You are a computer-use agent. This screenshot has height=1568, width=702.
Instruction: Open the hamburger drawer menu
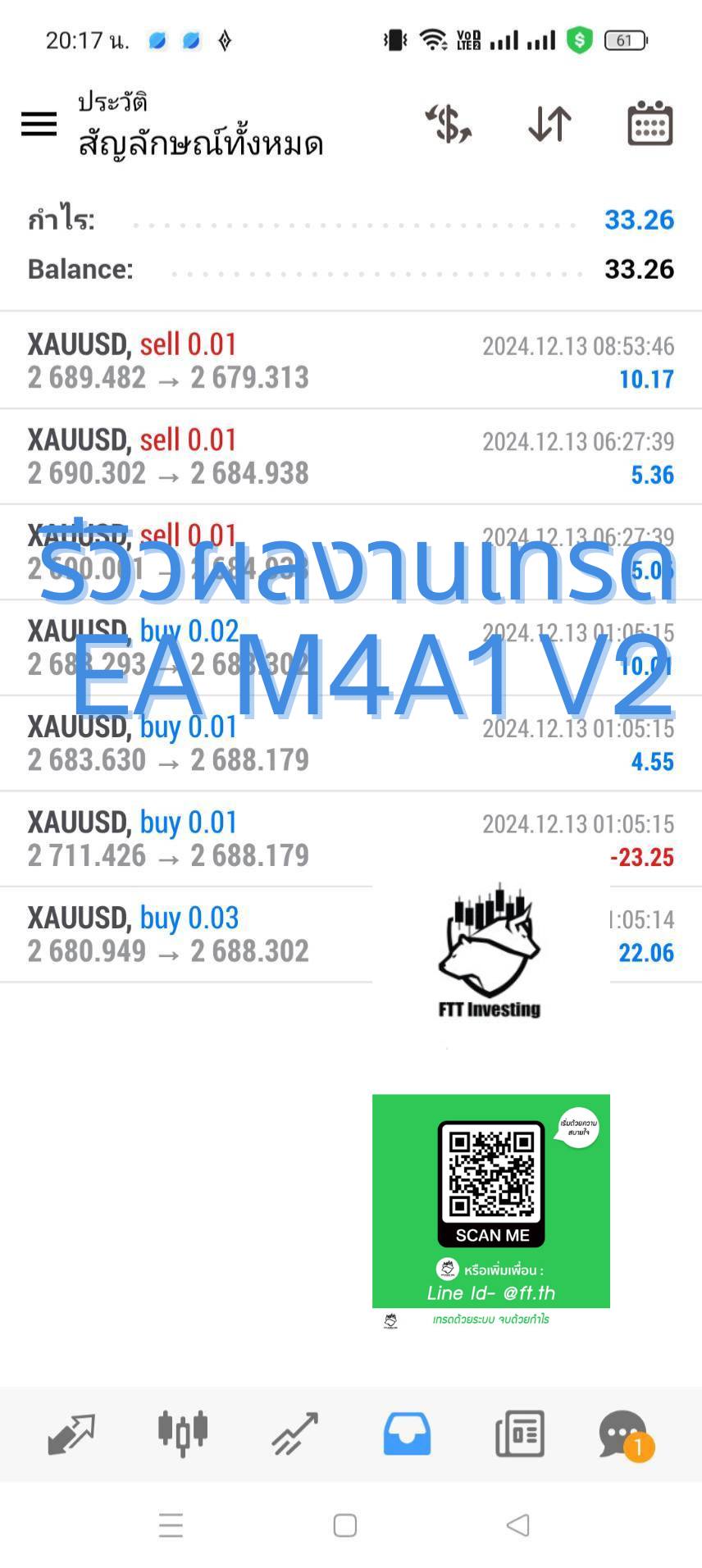(39, 125)
